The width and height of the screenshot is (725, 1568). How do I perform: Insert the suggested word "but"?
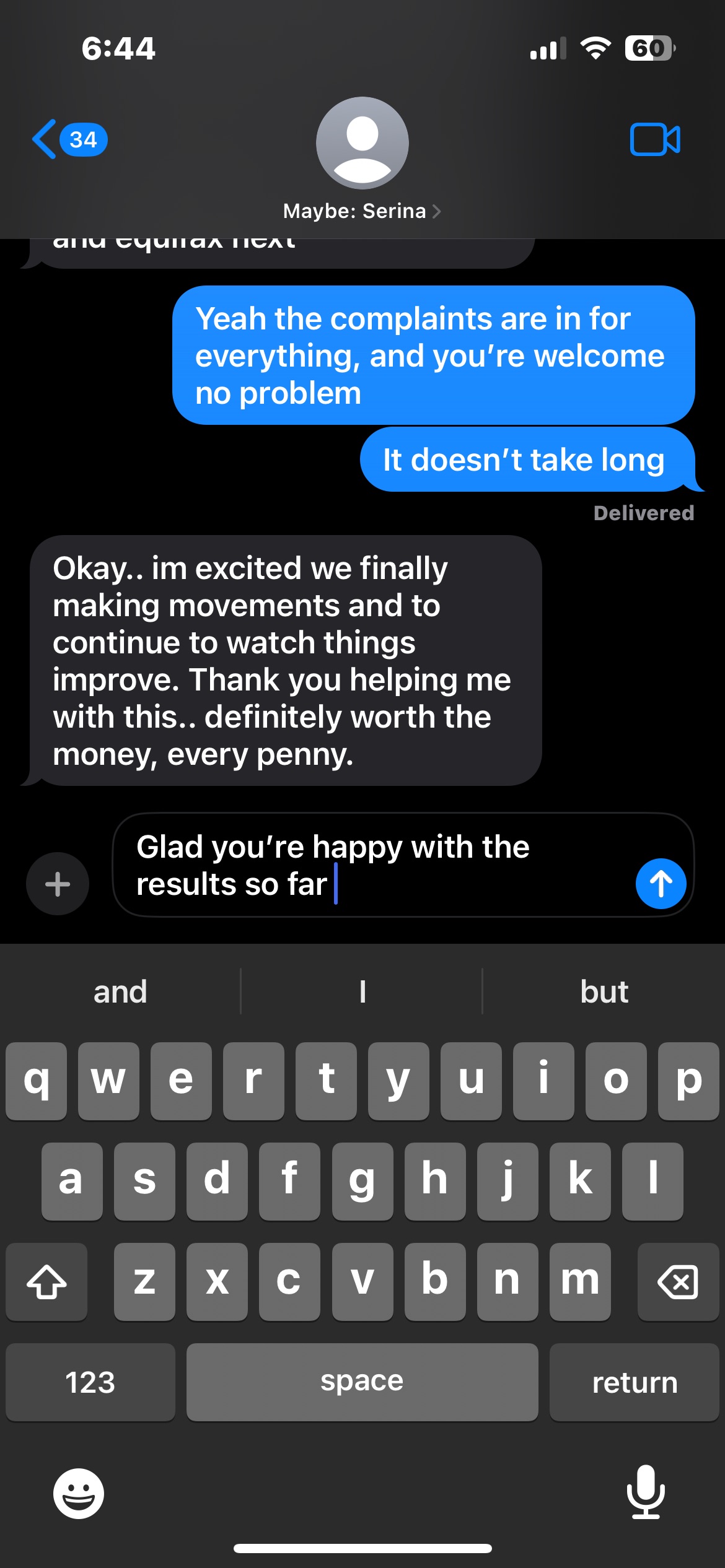pyautogui.click(x=604, y=991)
